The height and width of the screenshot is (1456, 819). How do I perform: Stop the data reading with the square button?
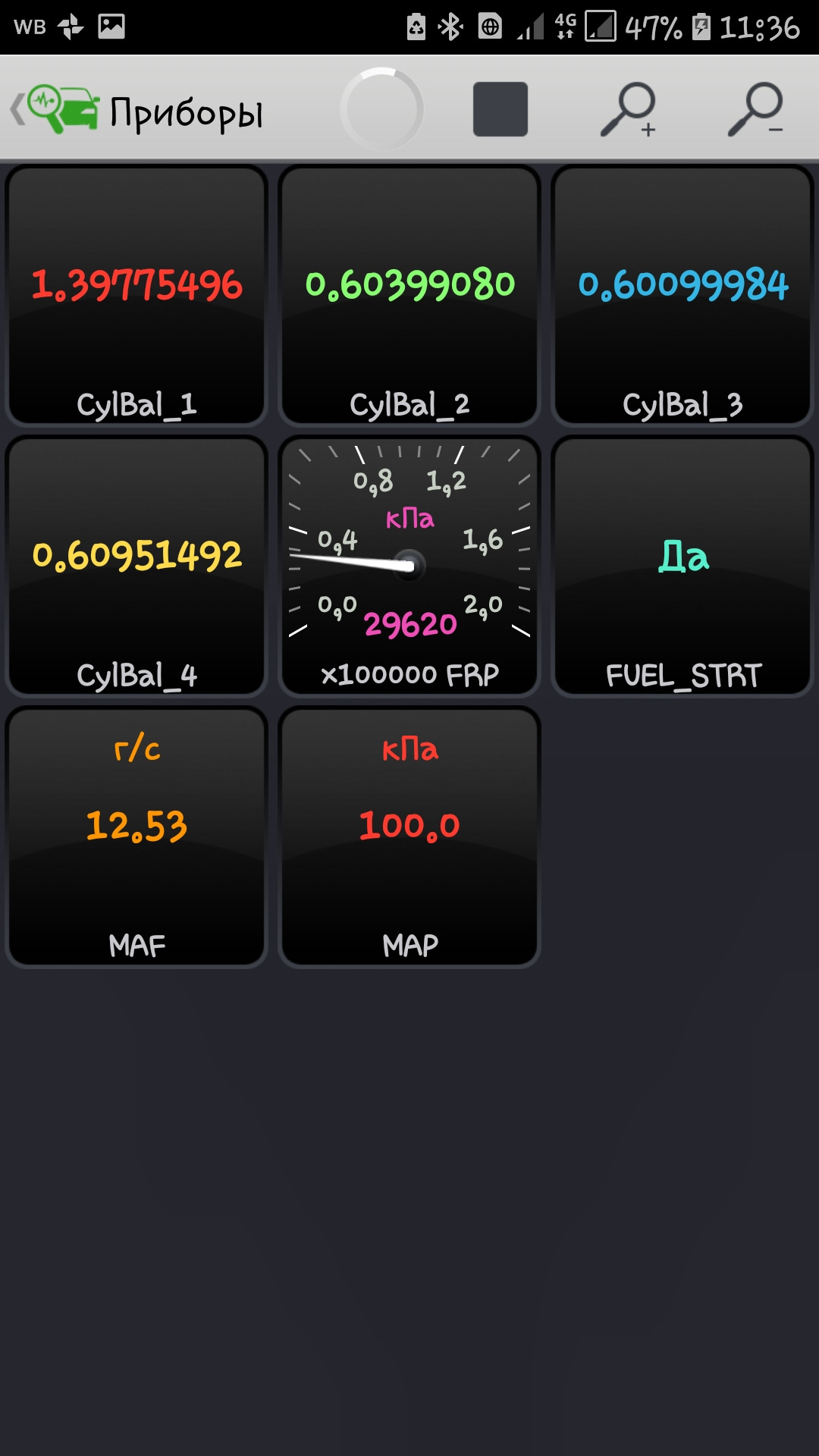(x=500, y=109)
